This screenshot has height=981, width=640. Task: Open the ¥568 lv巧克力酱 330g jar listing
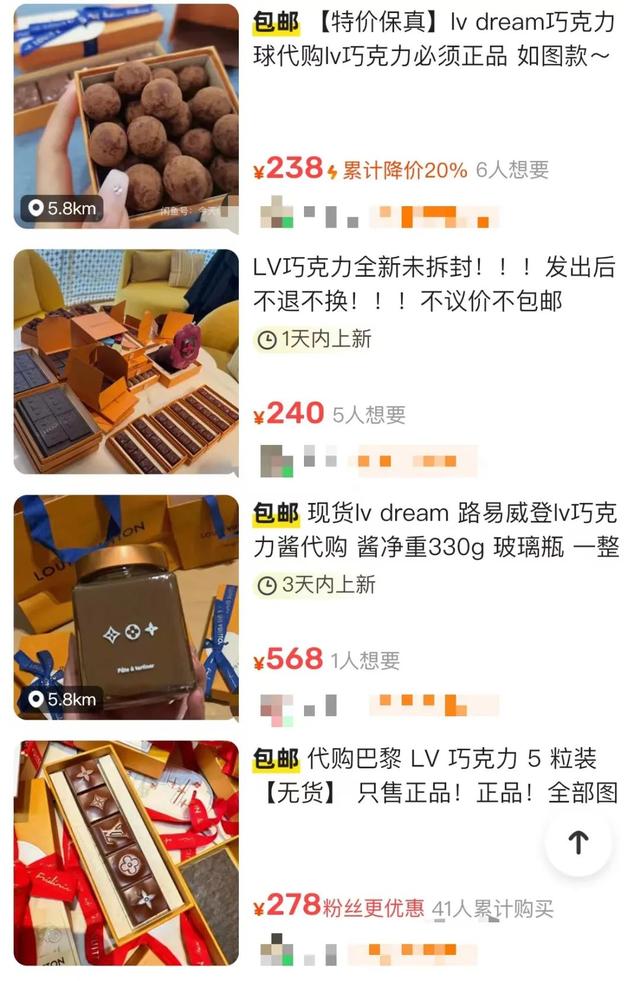click(x=432, y=530)
